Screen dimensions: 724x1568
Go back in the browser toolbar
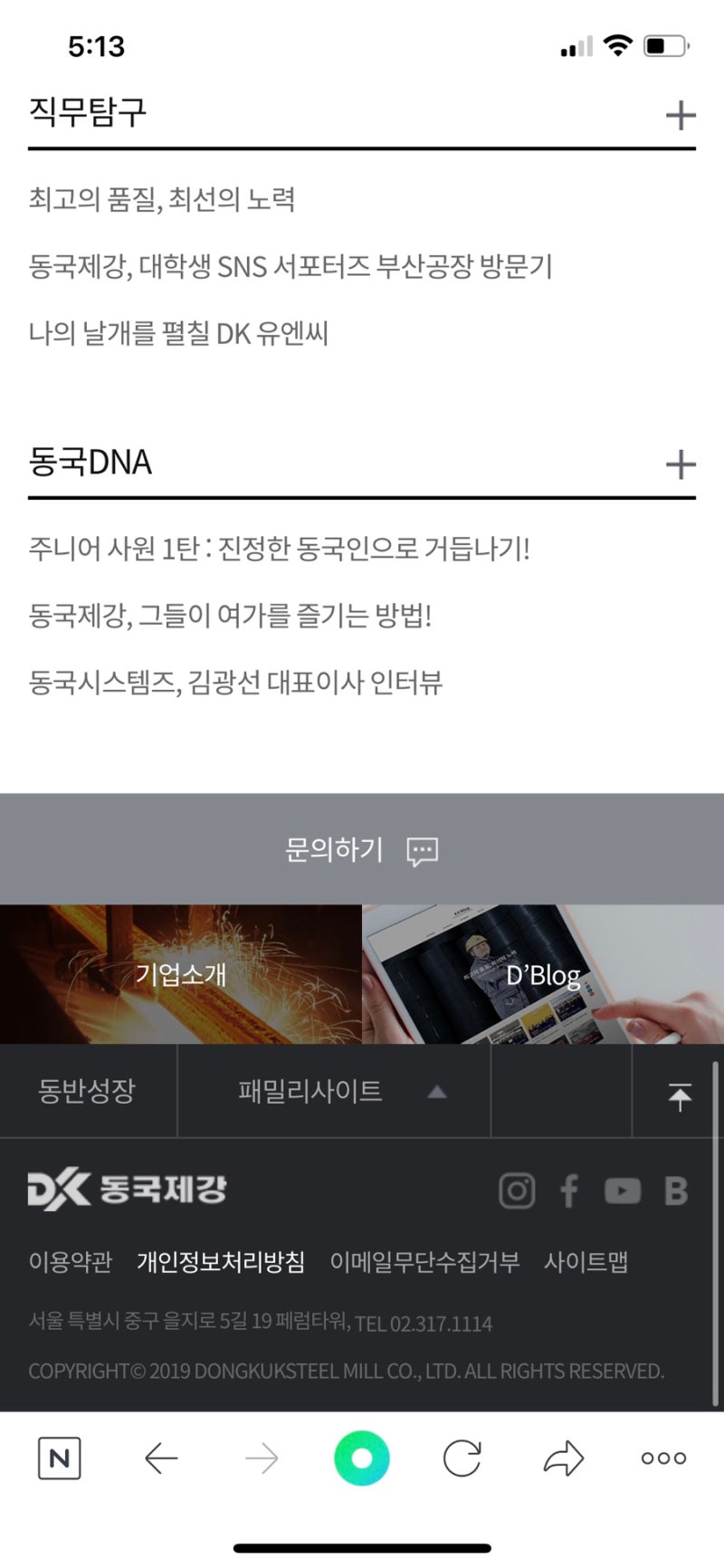pyautogui.click(x=161, y=1458)
